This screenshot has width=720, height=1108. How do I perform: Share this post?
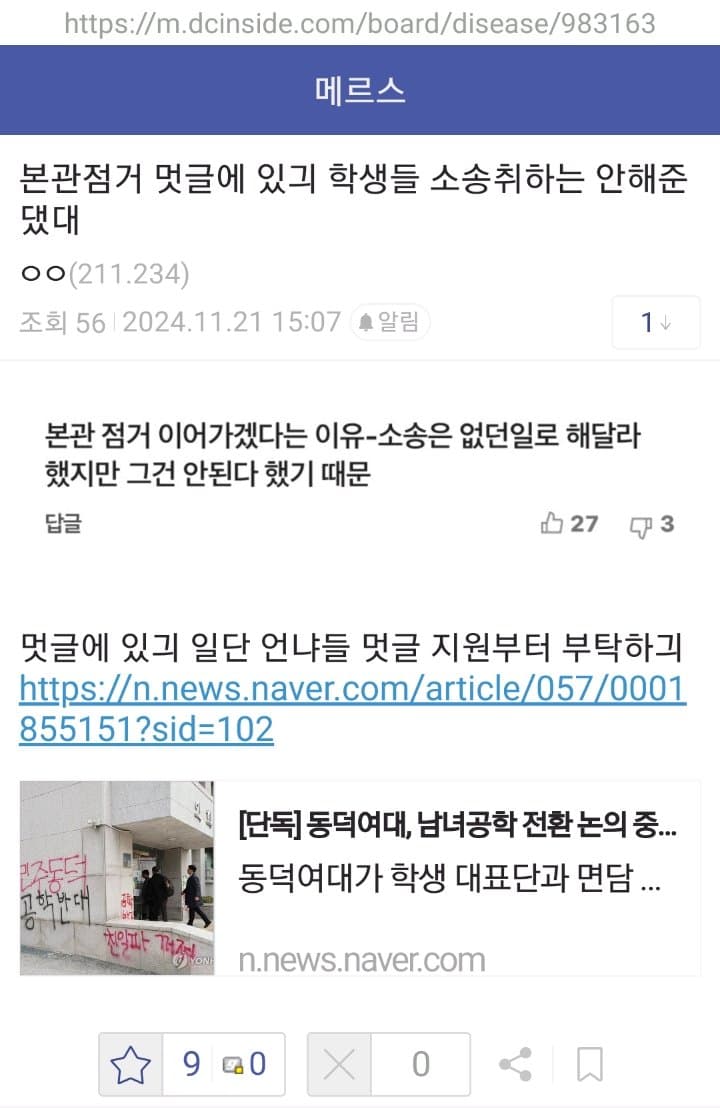pyautogui.click(x=515, y=1064)
